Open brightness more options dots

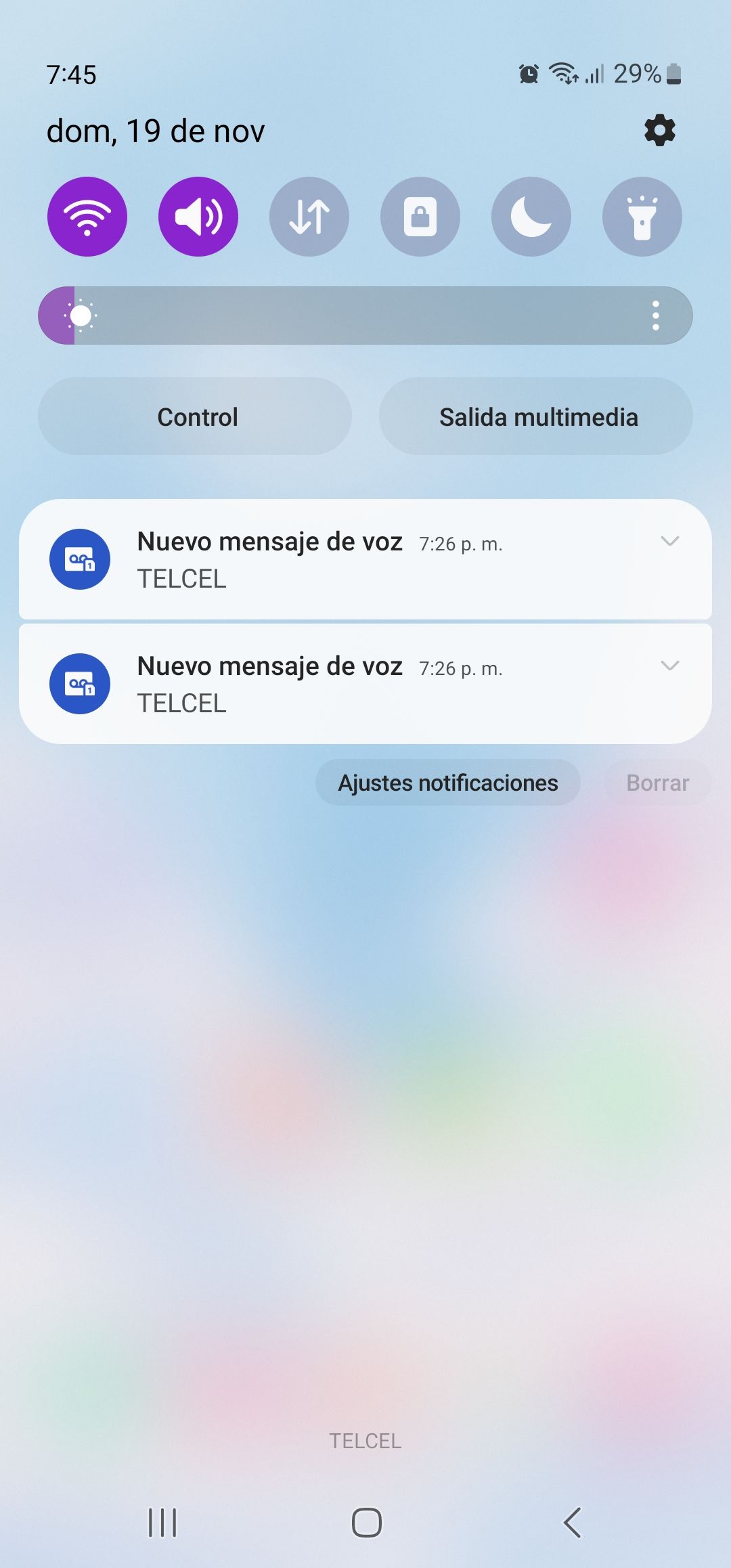point(655,315)
